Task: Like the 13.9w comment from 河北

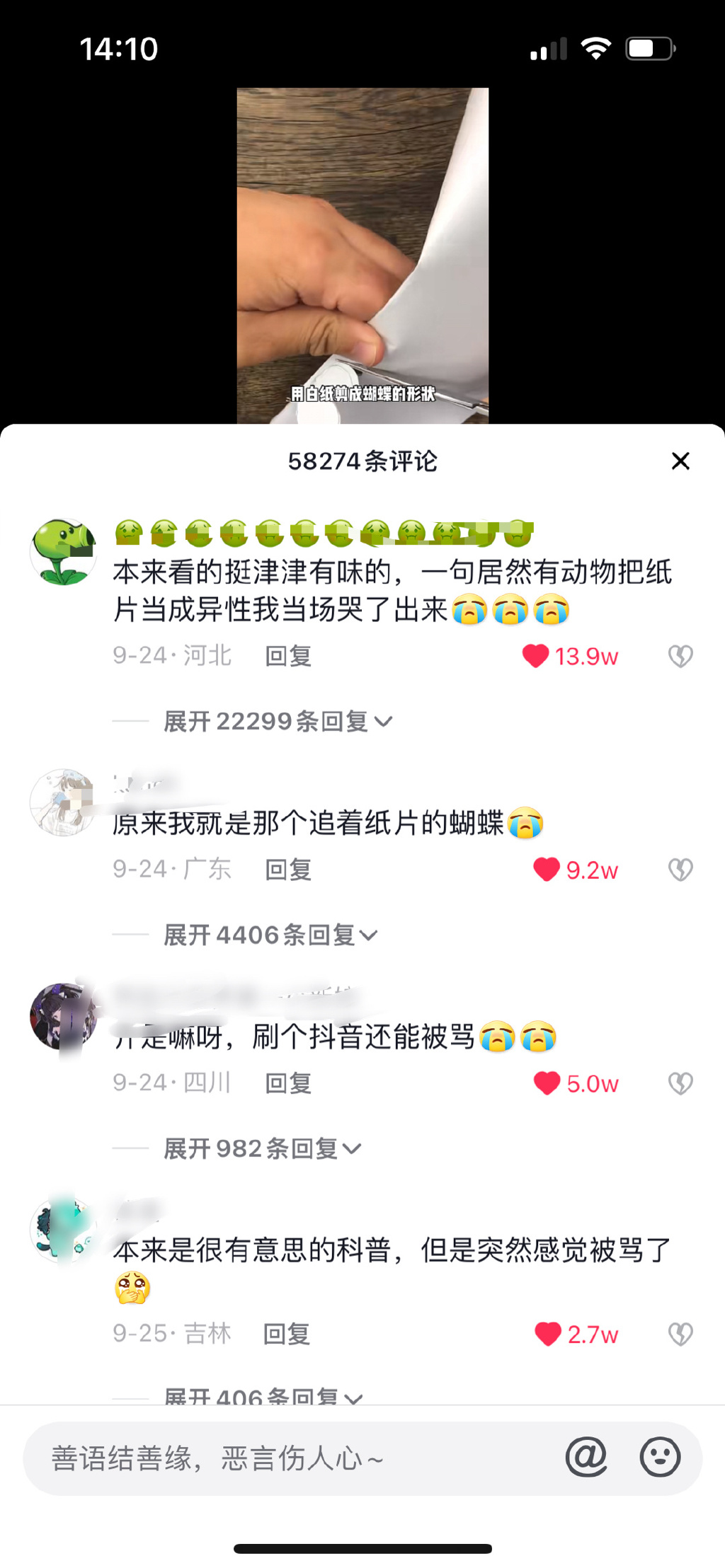Action: point(536,656)
